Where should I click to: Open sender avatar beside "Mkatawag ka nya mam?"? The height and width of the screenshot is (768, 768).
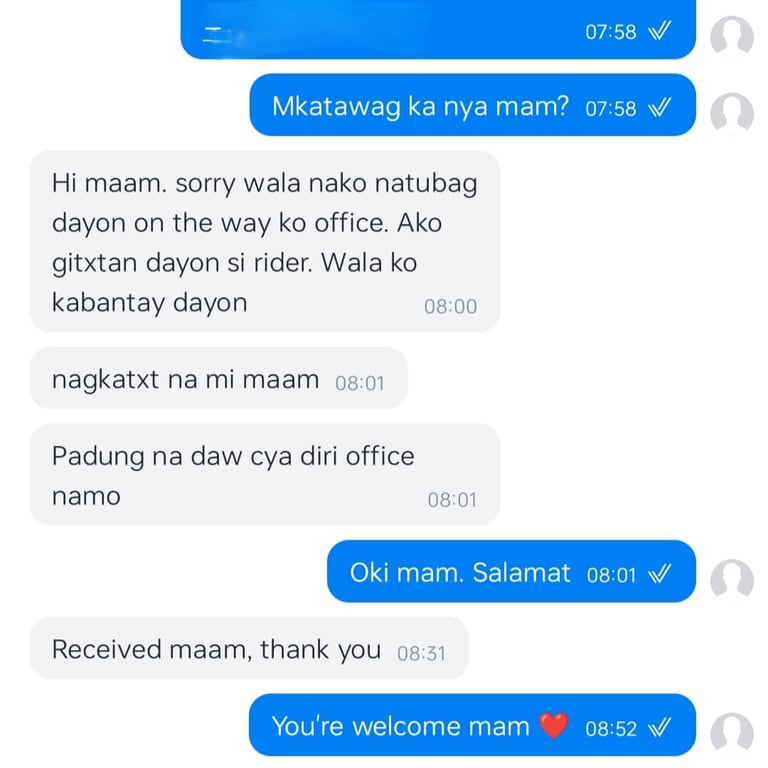point(731,111)
